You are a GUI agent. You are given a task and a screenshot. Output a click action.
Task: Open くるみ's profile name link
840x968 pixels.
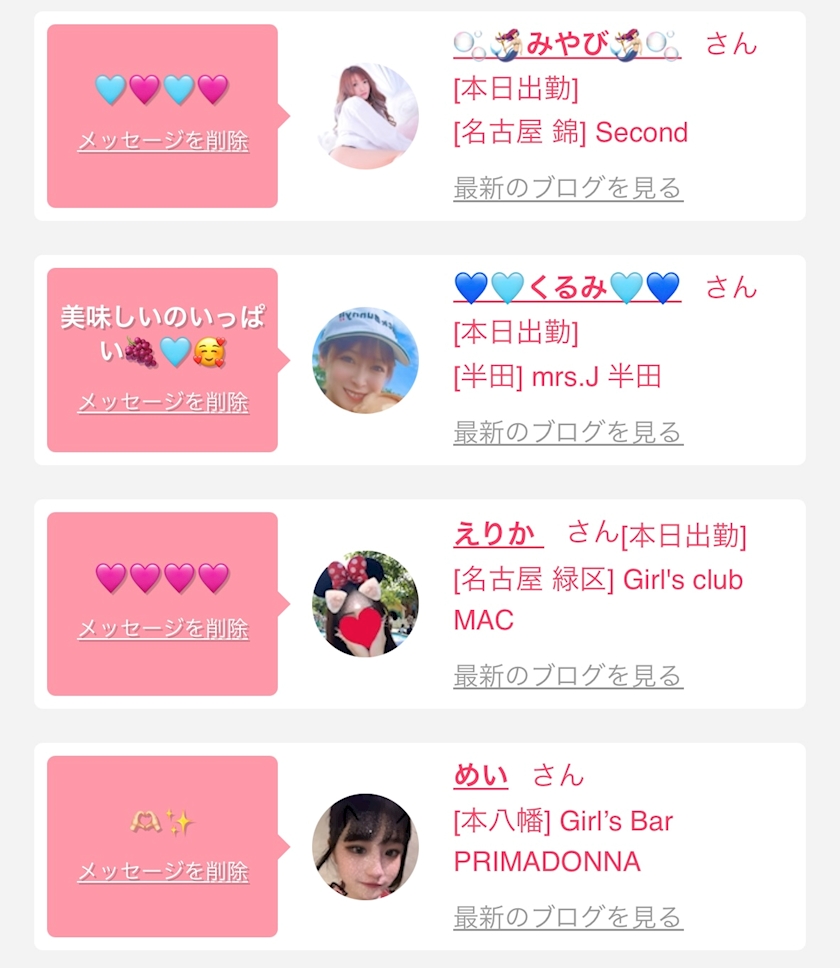click(566, 288)
